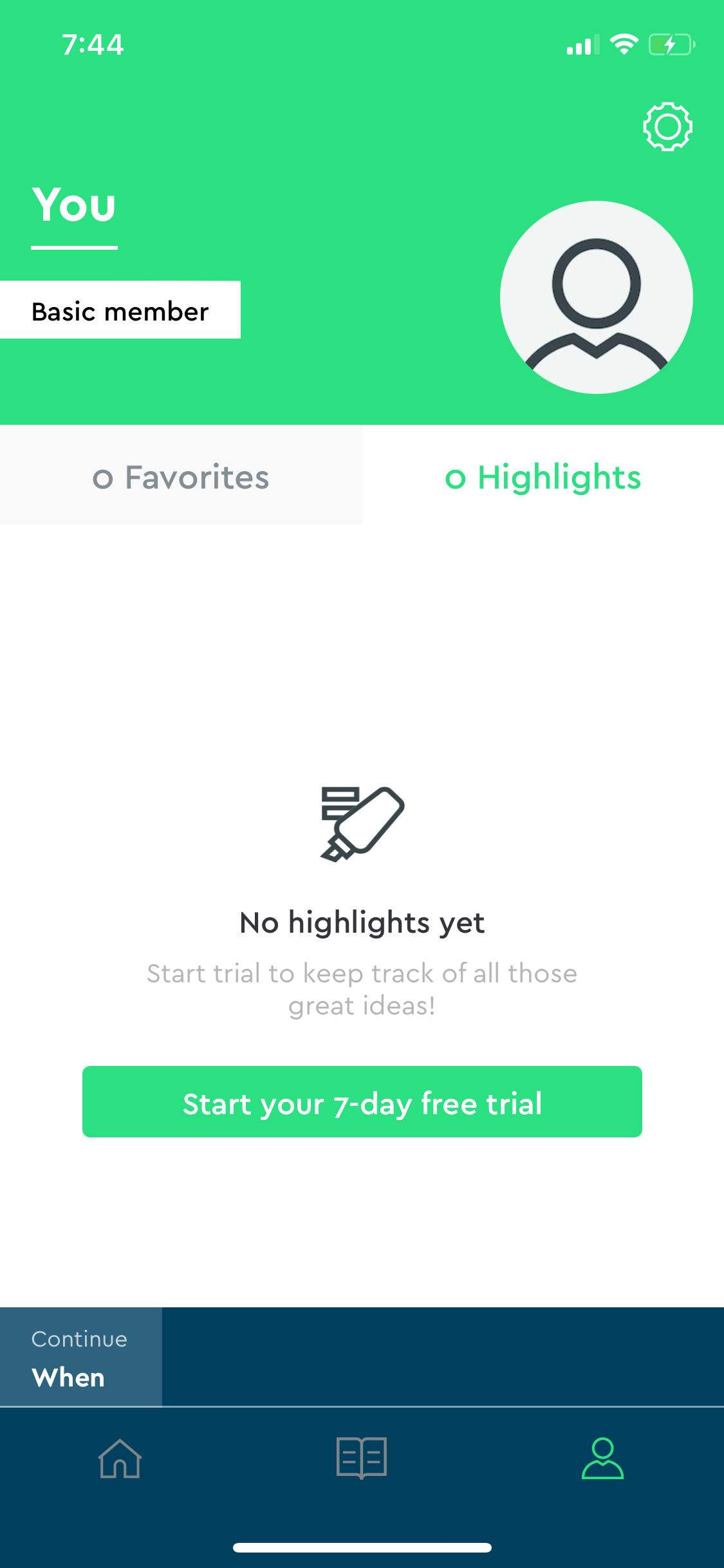Screen dimensions: 724x1568
Task: Tap the profile avatar picture
Action: [596, 297]
